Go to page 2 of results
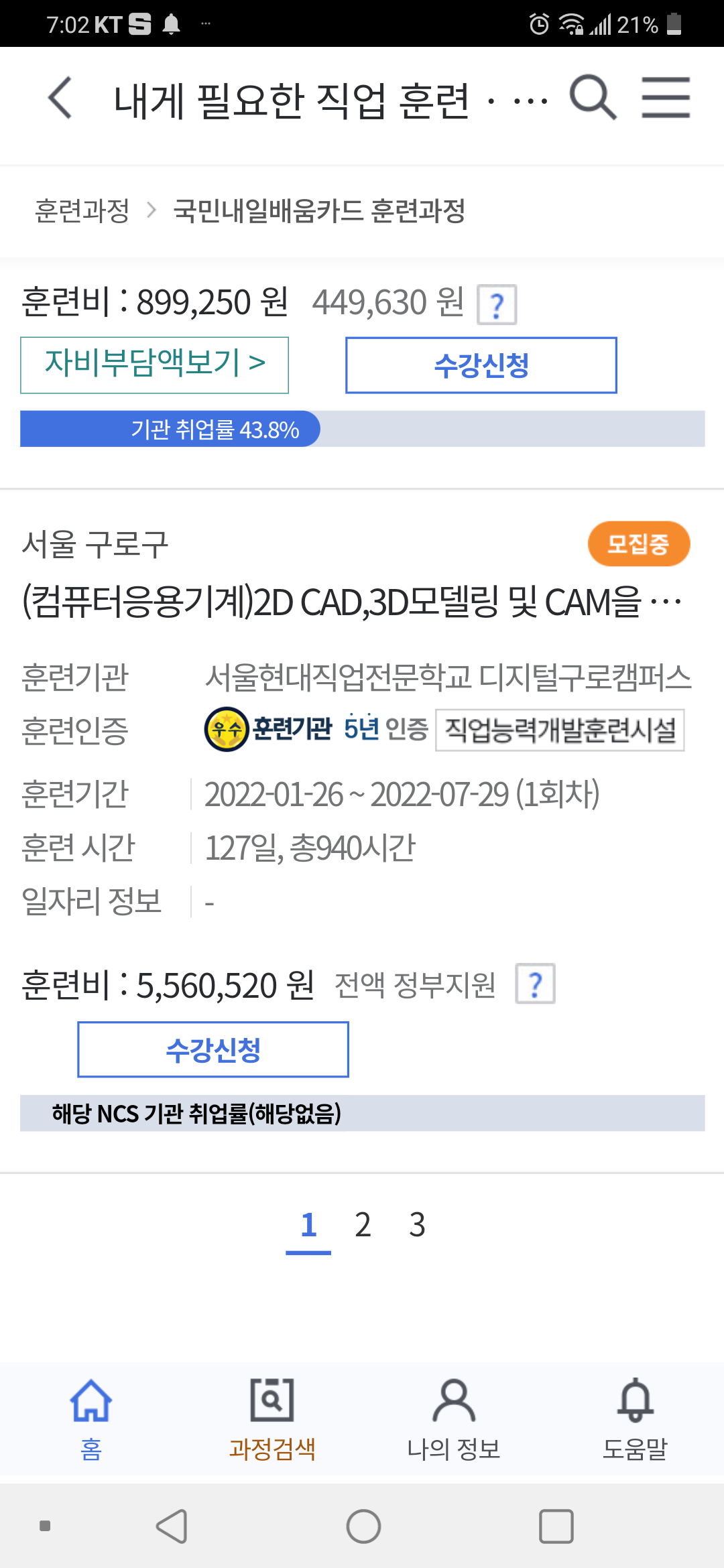 point(363,1225)
